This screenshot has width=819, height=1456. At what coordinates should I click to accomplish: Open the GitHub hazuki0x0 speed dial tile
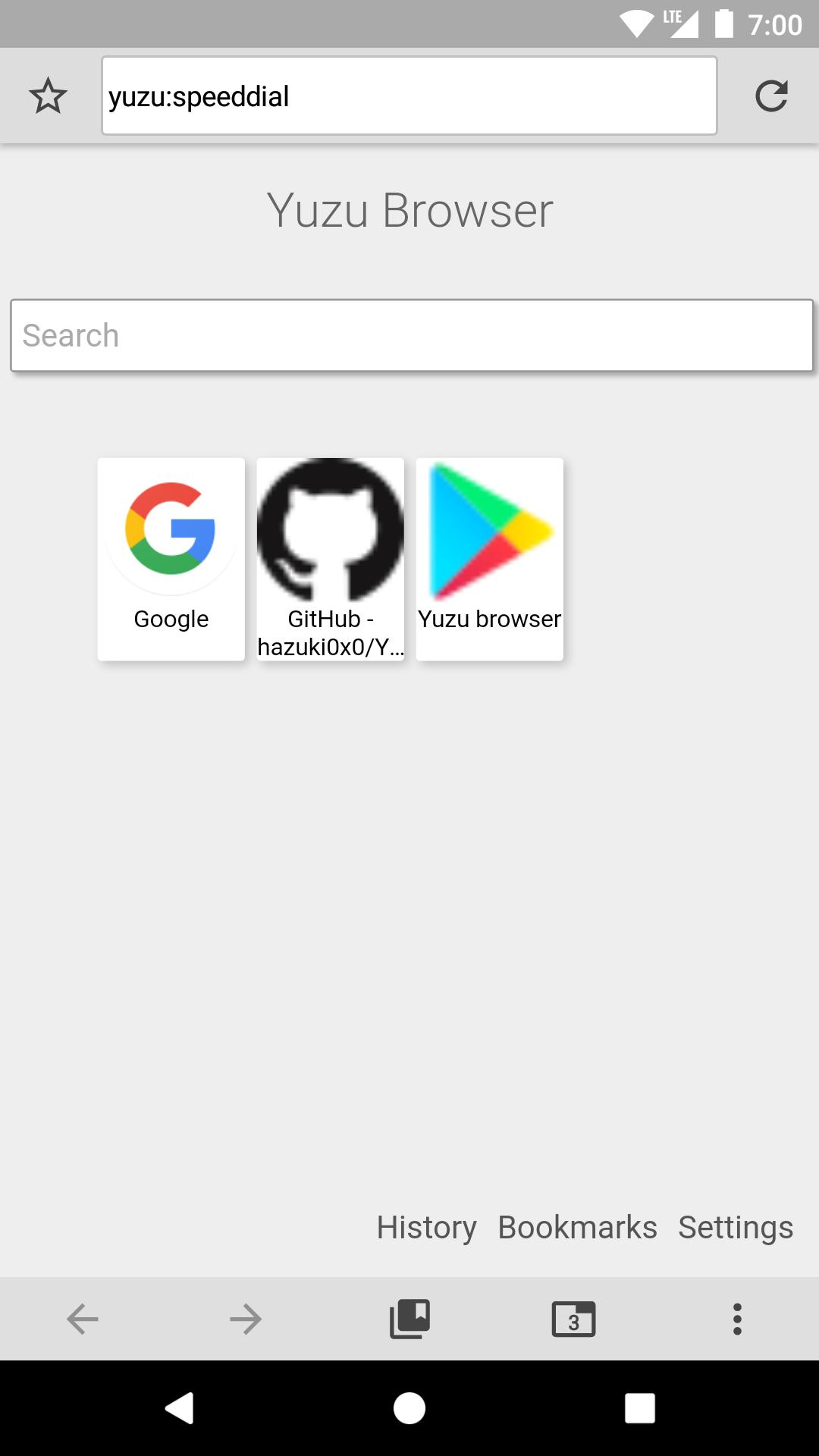point(331,559)
